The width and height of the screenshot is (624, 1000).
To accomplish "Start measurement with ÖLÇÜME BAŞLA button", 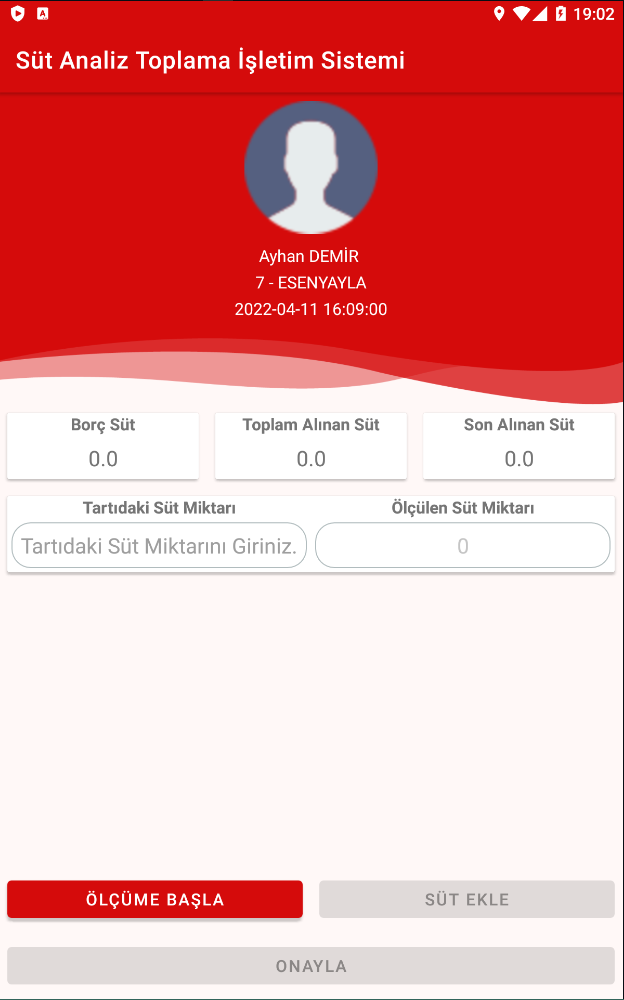I will point(155,899).
